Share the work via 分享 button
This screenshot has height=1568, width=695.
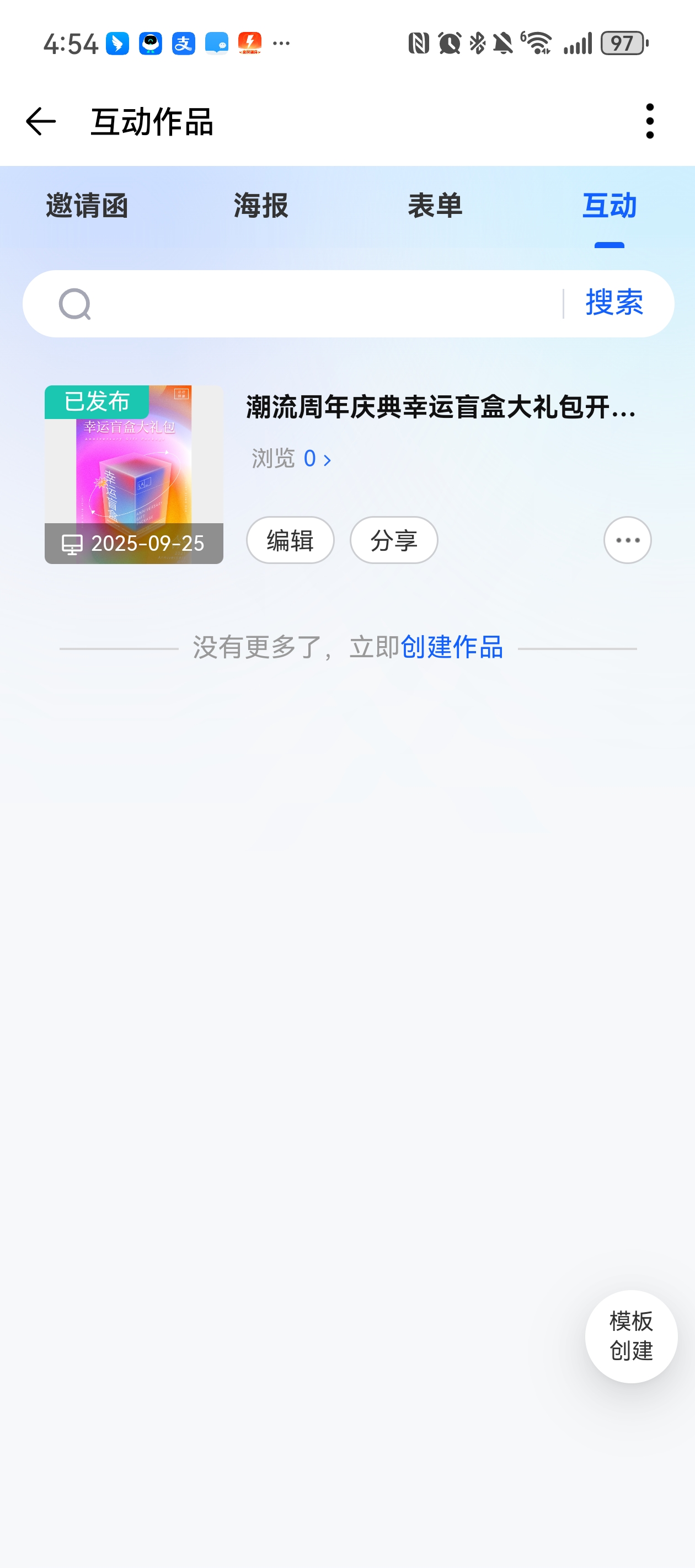tap(393, 540)
